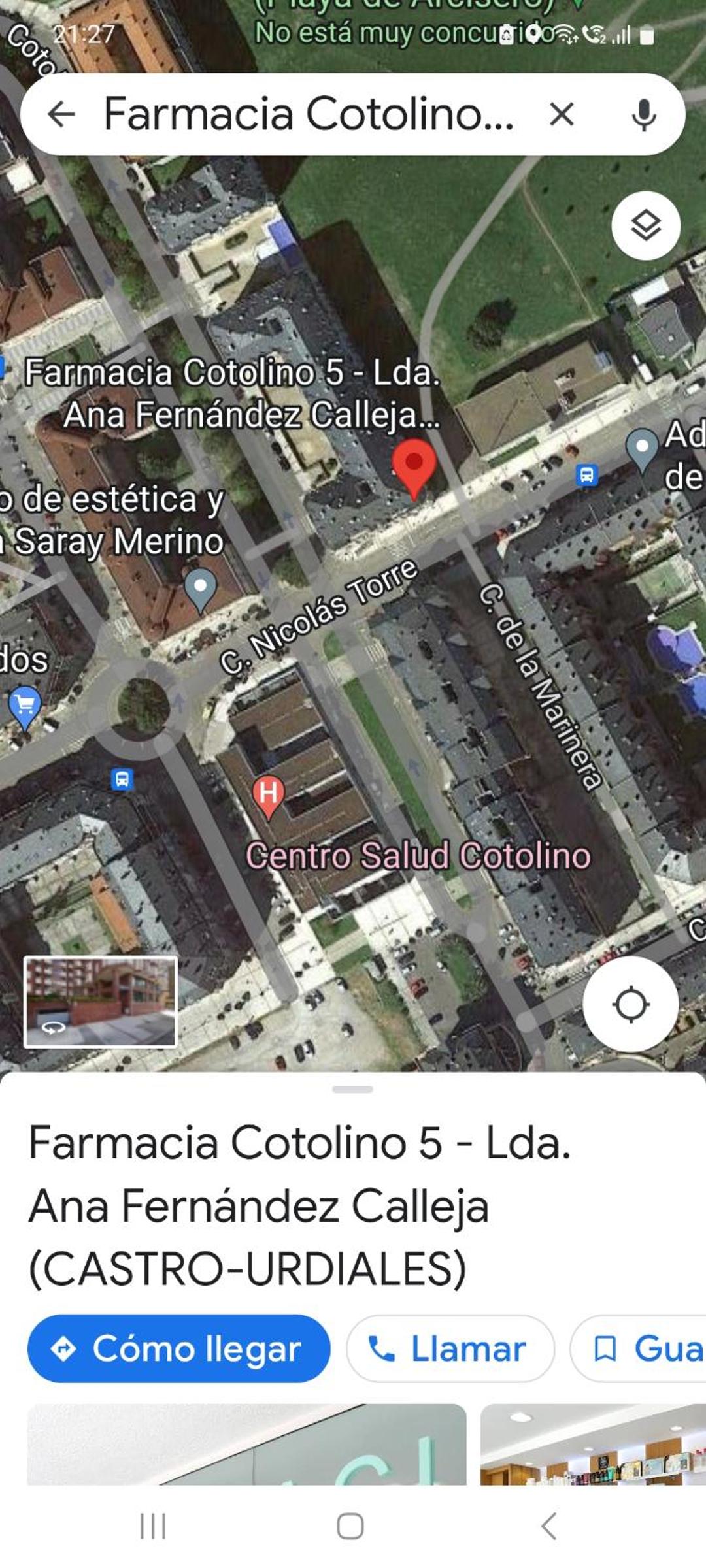706x1568 pixels.
Task: Open the Street View preview thumbnail
Action: point(101,1002)
